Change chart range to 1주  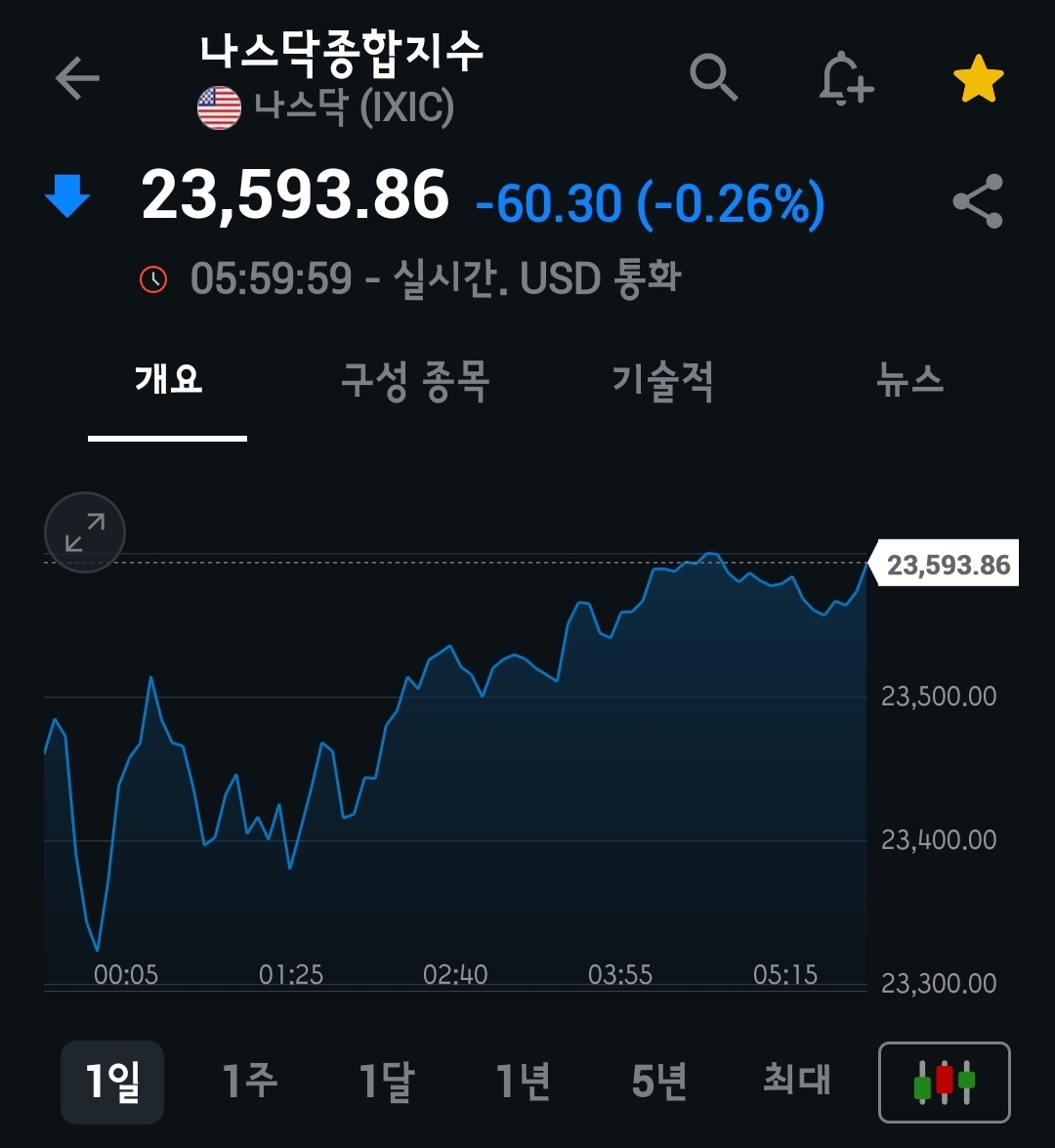point(250,1082)
